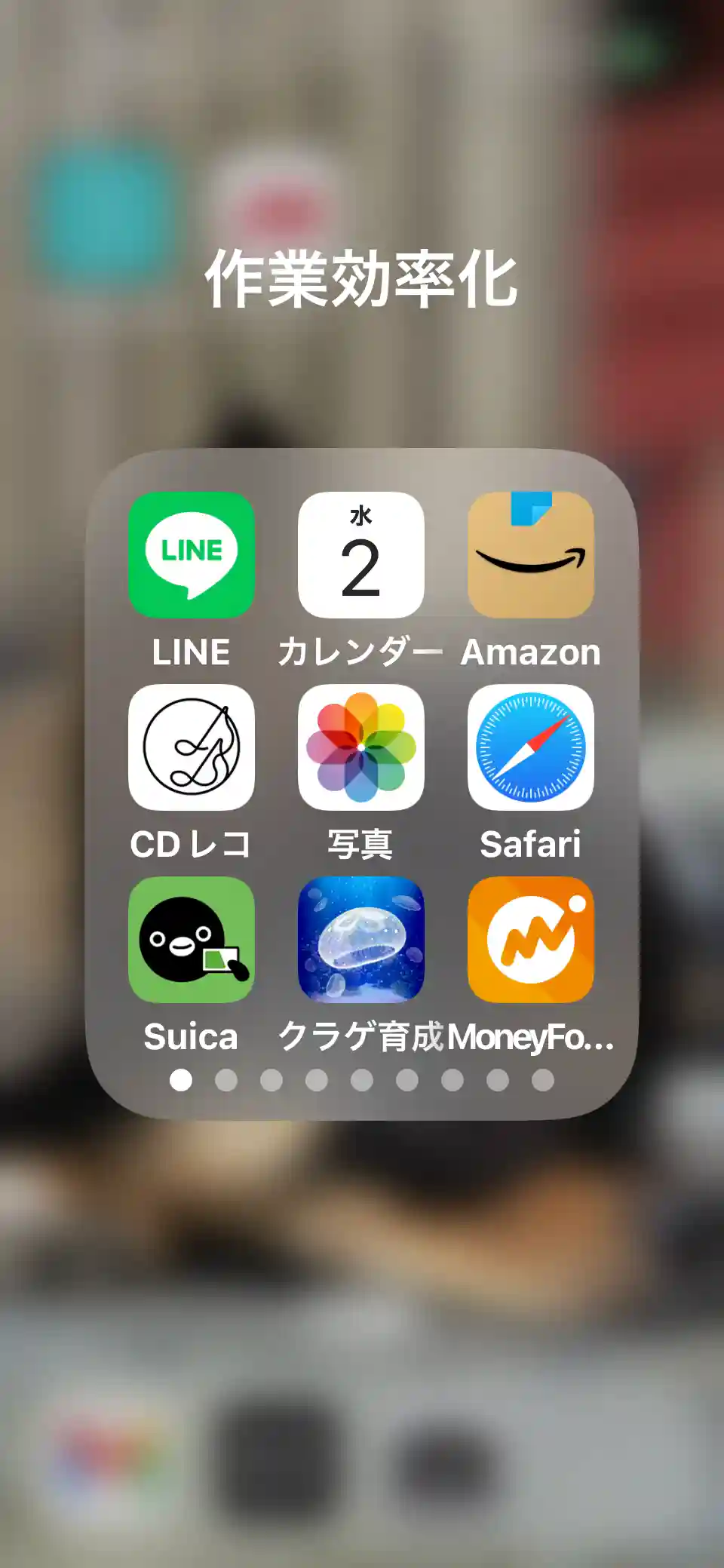This screenshot has height=1568, width=724.
Task: Launch the Amazon app
Action: [x=530, y=555]
